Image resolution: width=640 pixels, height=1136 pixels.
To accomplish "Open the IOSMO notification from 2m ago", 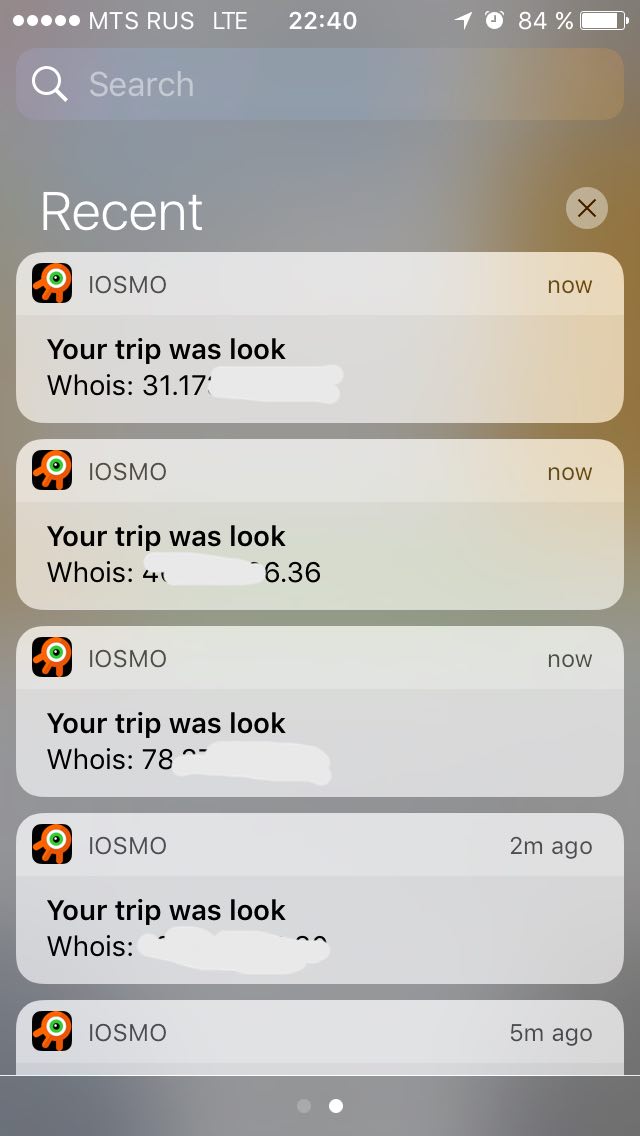I will [x=320, y=898].
